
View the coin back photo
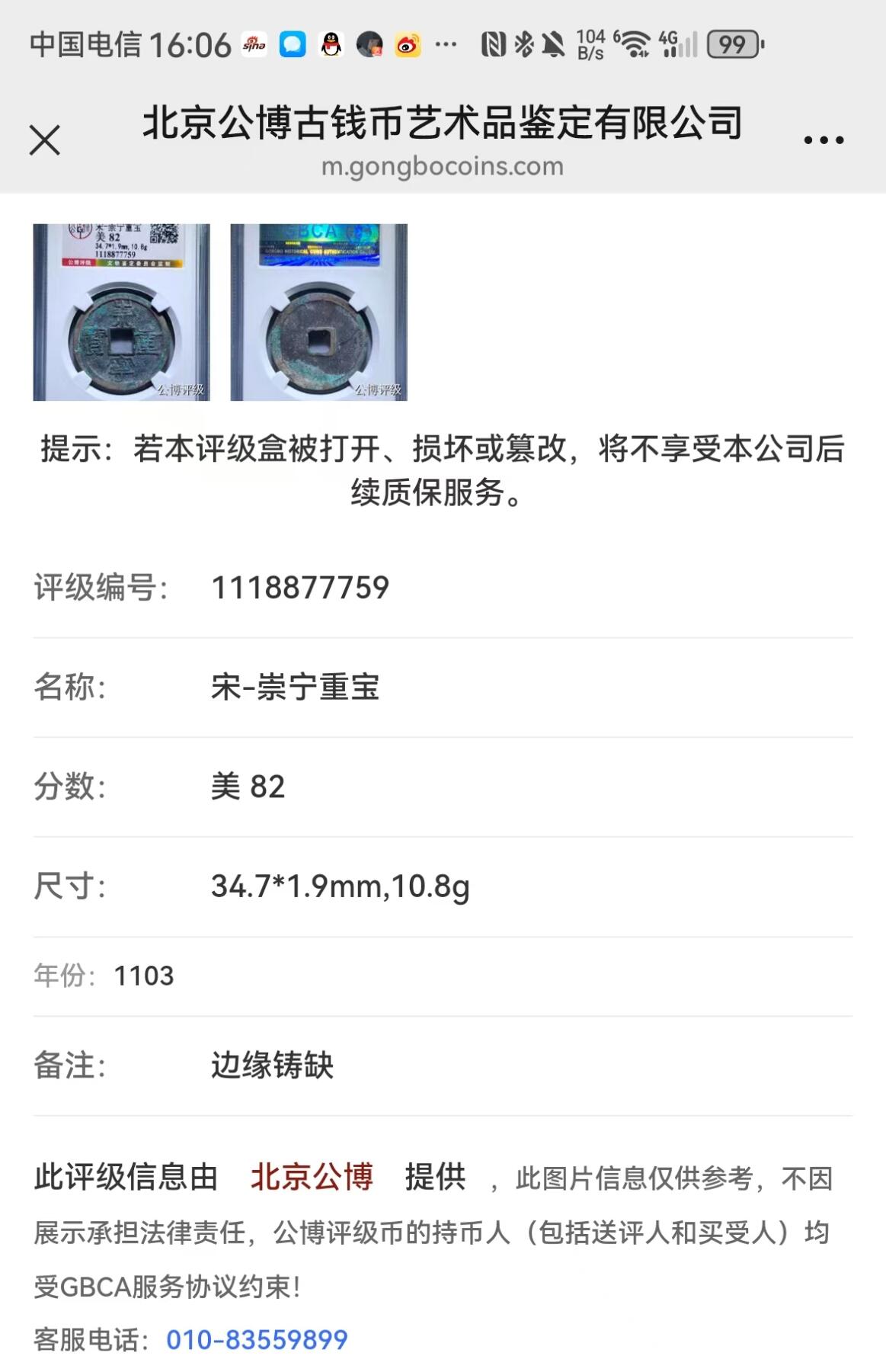pos(318,312)
